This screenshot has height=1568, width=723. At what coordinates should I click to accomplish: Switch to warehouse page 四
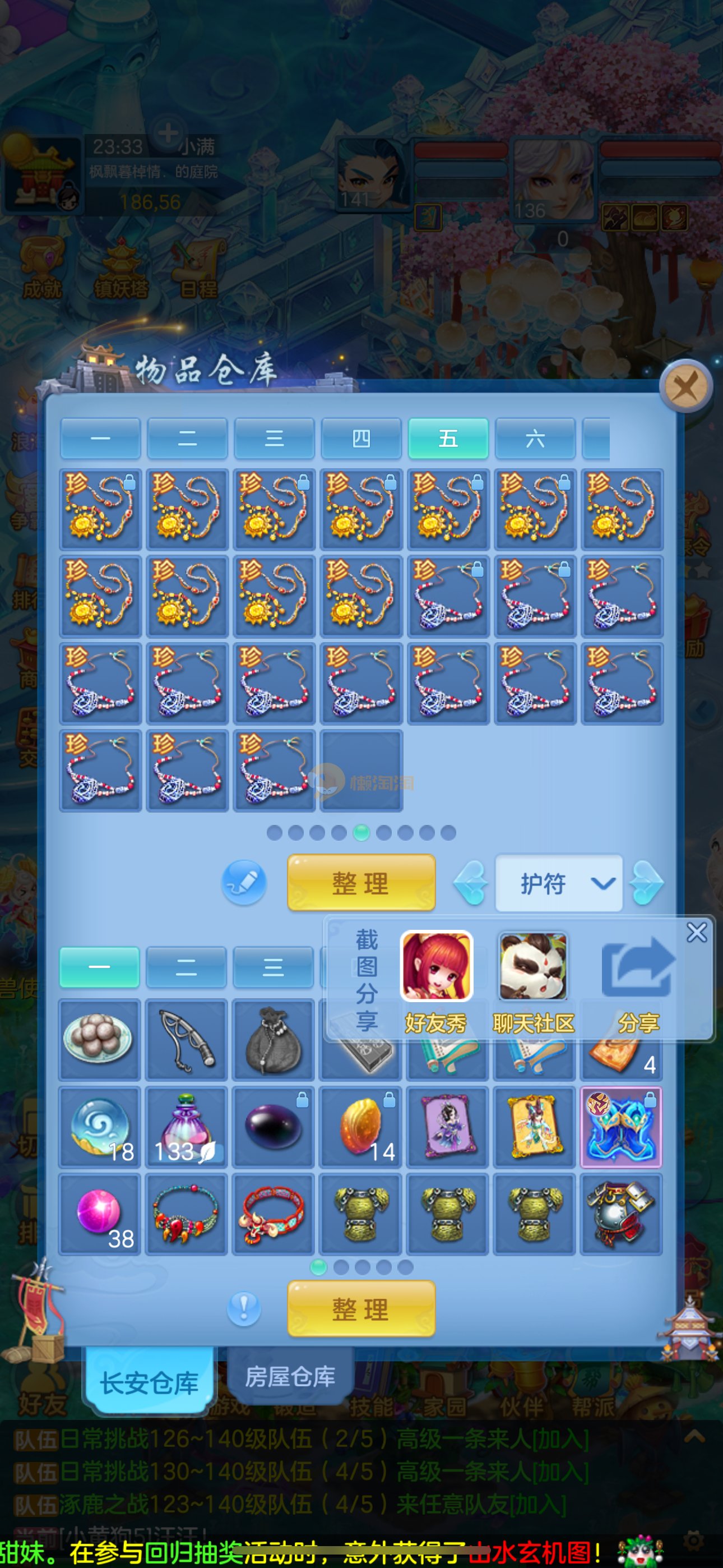tap(361, 438)
